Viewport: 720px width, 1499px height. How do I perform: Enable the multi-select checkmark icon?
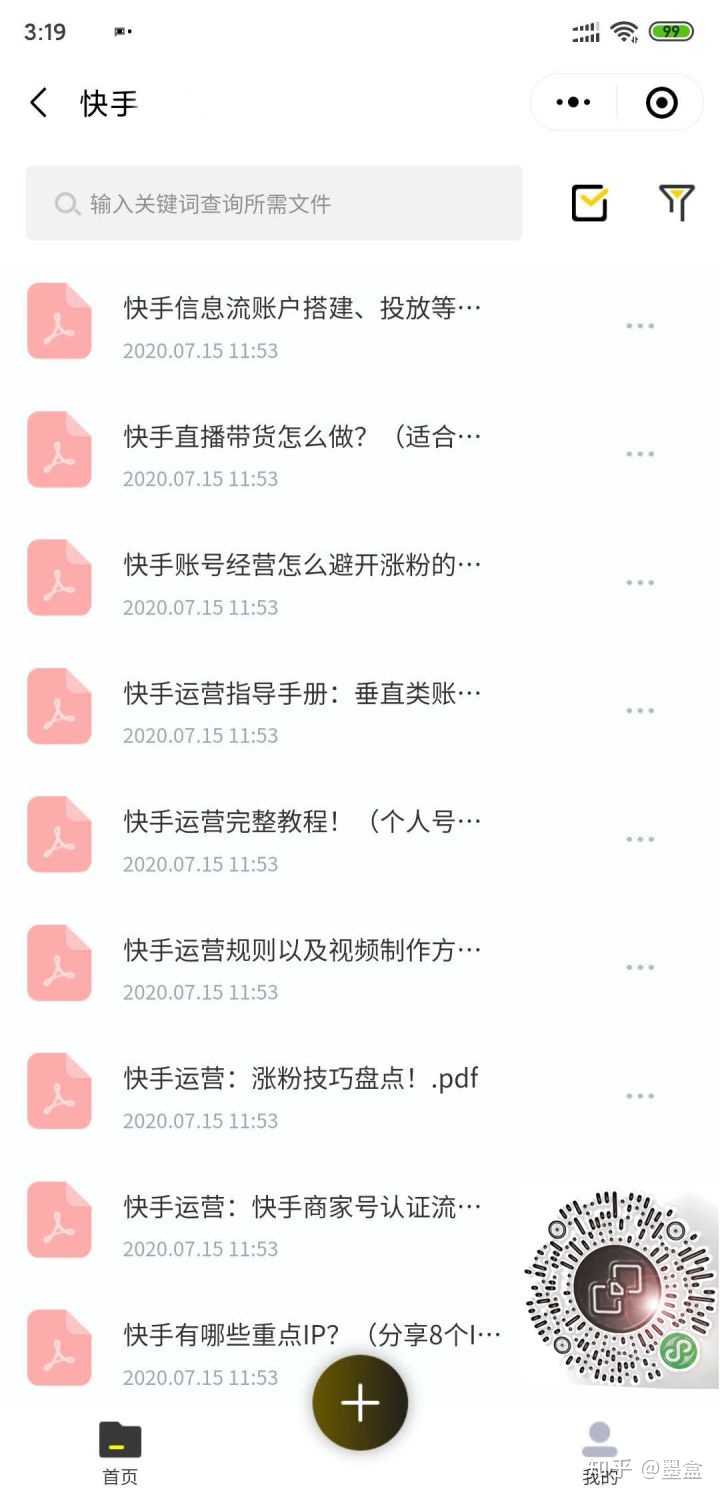[587, 203]
